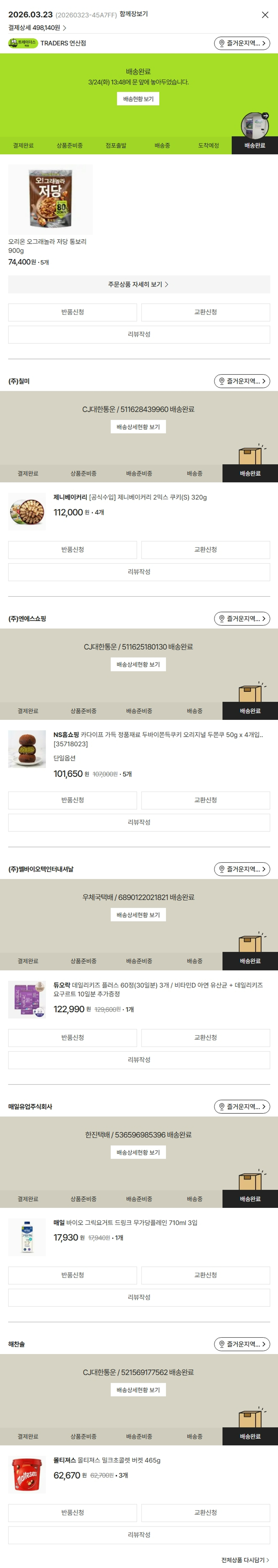Screen dimensions: 278x1568
Task: Close the order detail page
Action: [265, 14]
